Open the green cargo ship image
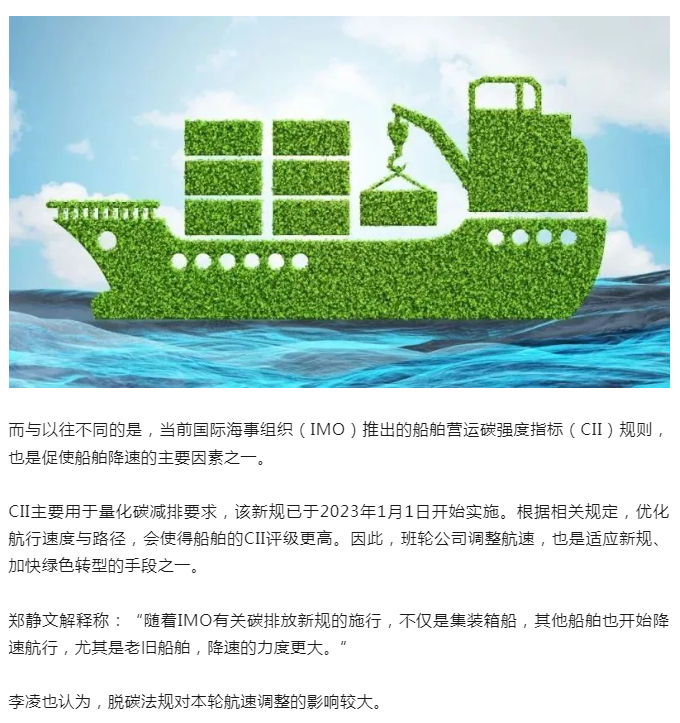The height and width of the screenshot is (723, 680). [x=339, y=201]
